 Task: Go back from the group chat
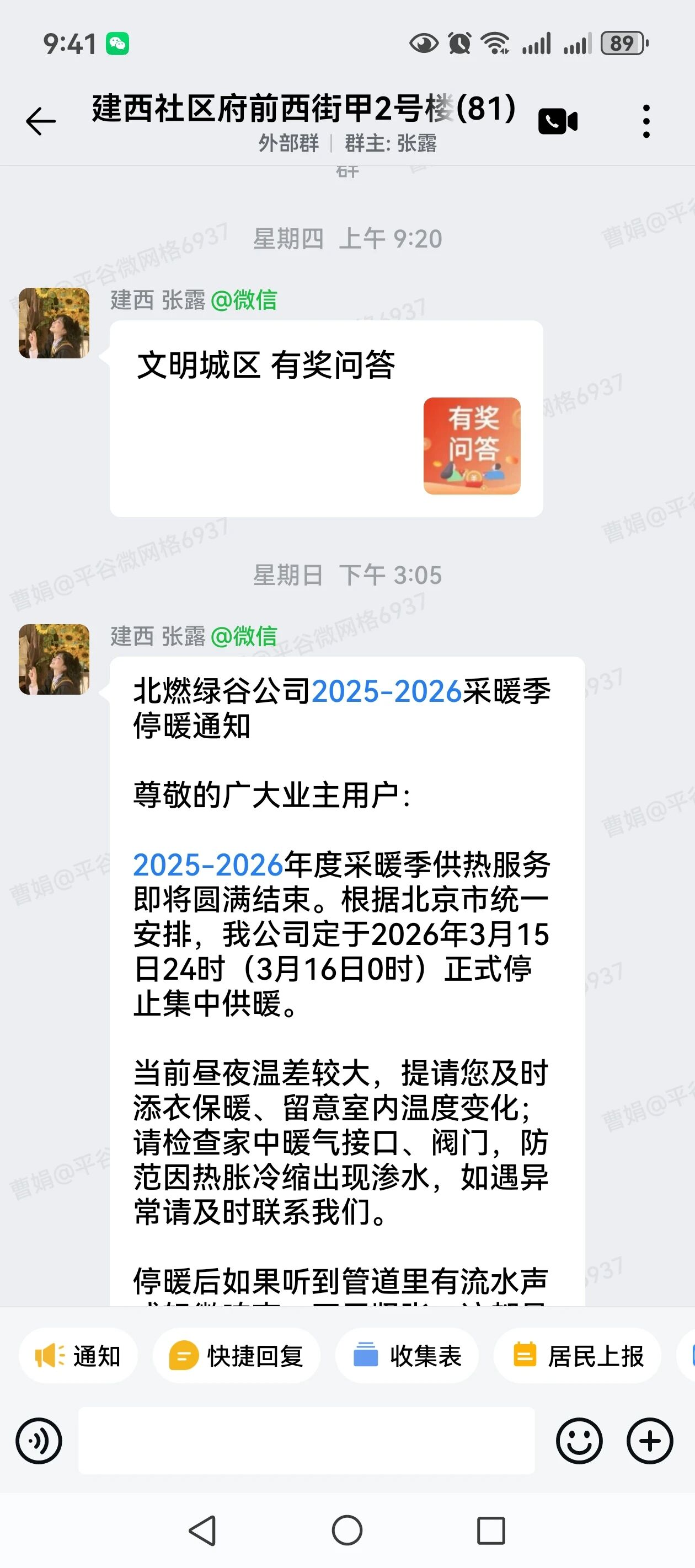pyautogui.click(x=41, y=121)
